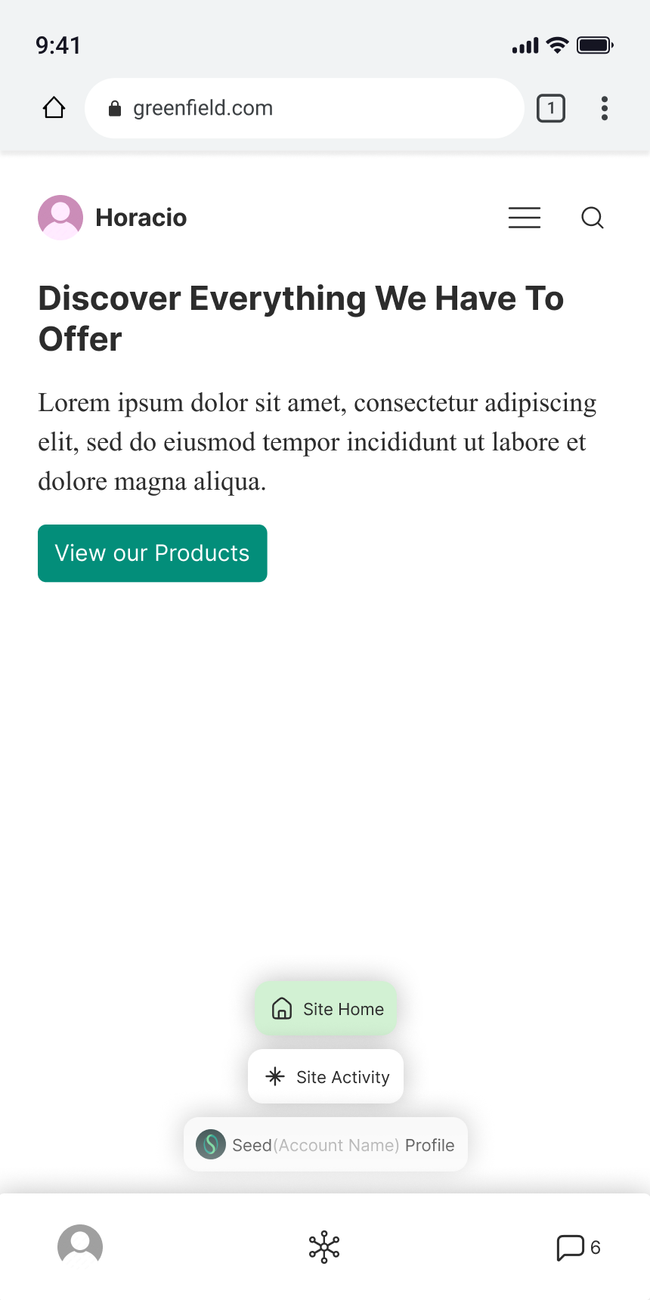Viewport: 650px width, 1300px height.
Task: Open the account avatar in the bottom bar
Action: pos(80,1246)
